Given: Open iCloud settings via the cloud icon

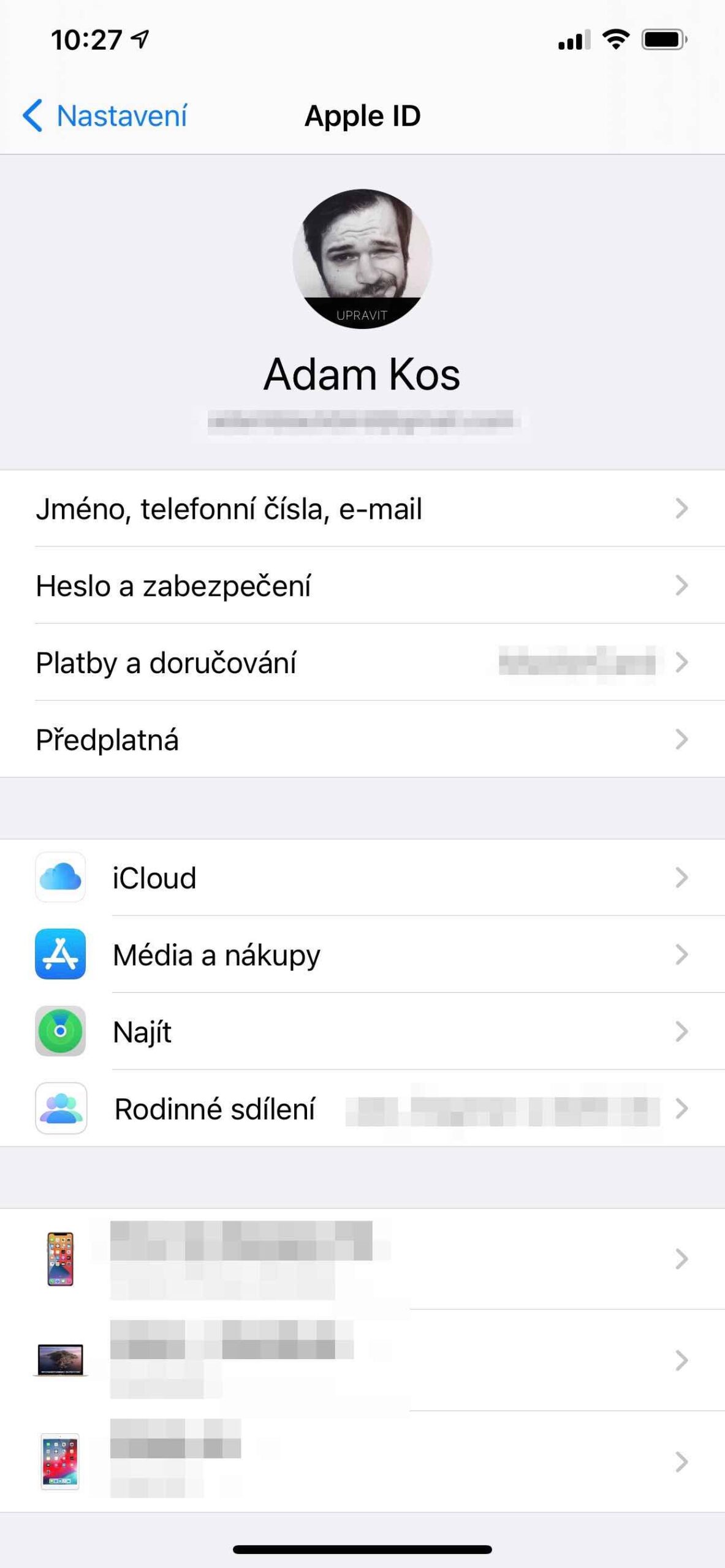Looking at the screenshot, I should pyautogui.click(x=60, y=878).
